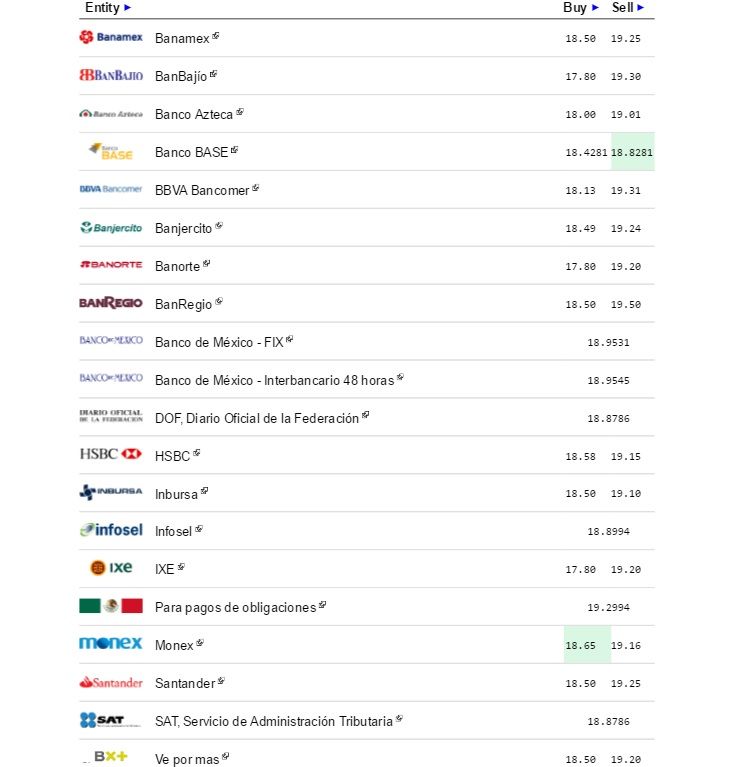Open the Banorte external link
The height and width of the screenshot is (767, 733).
tap(178, 266)
